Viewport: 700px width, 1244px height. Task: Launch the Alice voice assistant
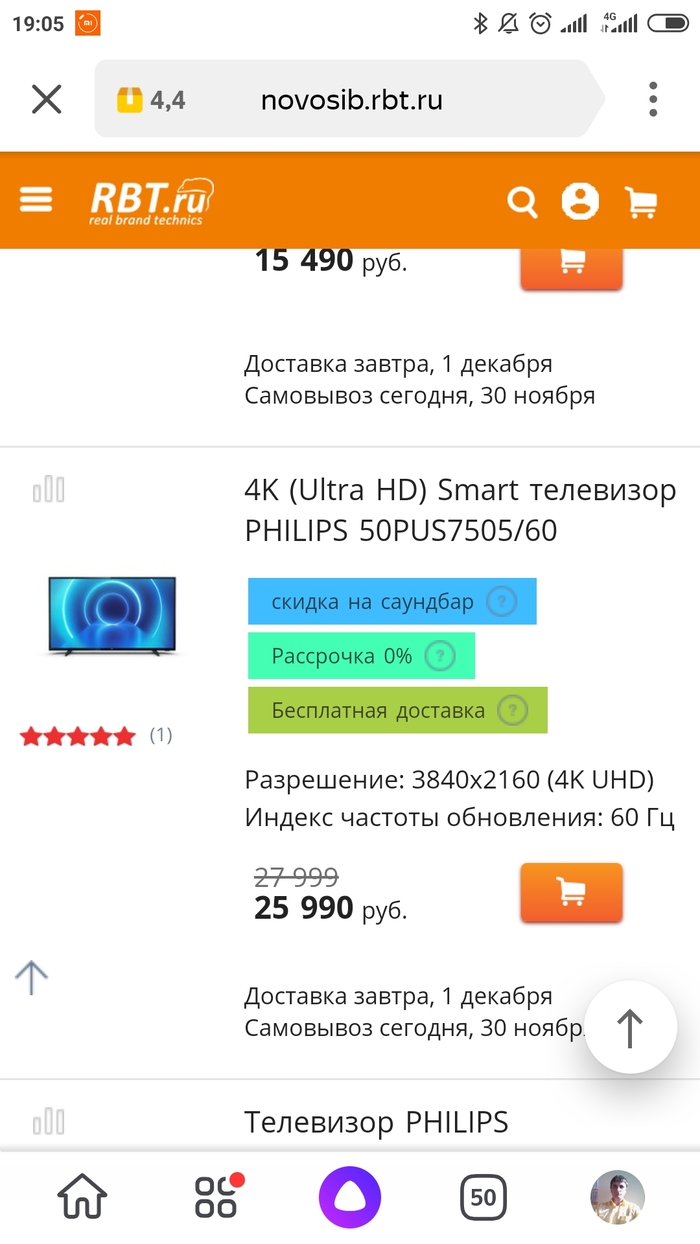350,1196
